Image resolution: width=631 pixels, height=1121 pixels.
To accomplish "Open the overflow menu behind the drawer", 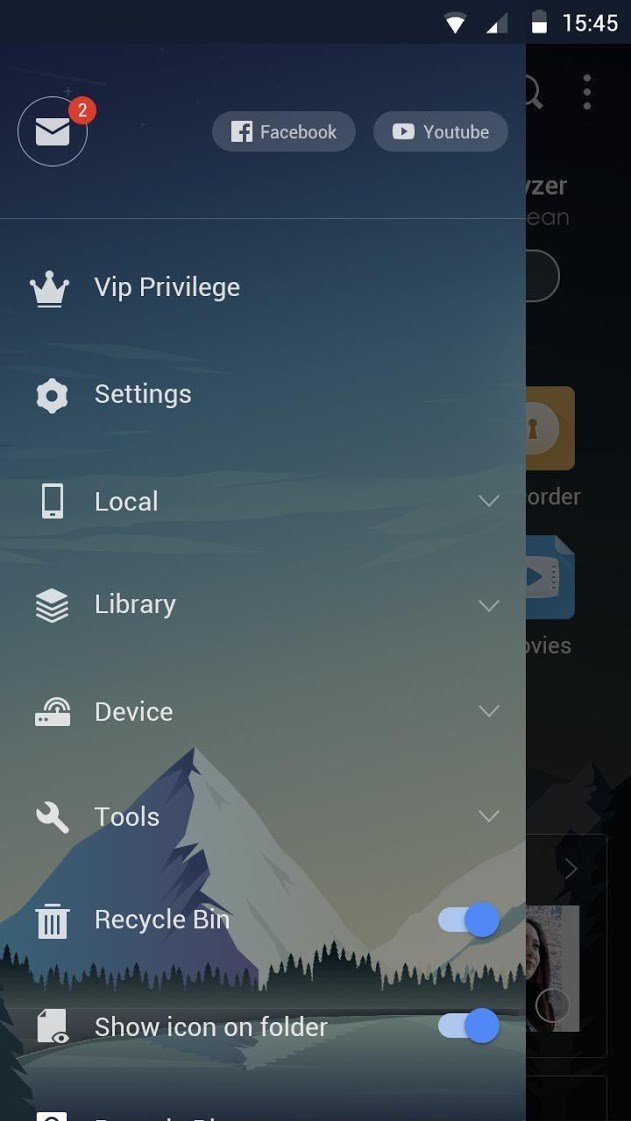I will pos(587,92).
